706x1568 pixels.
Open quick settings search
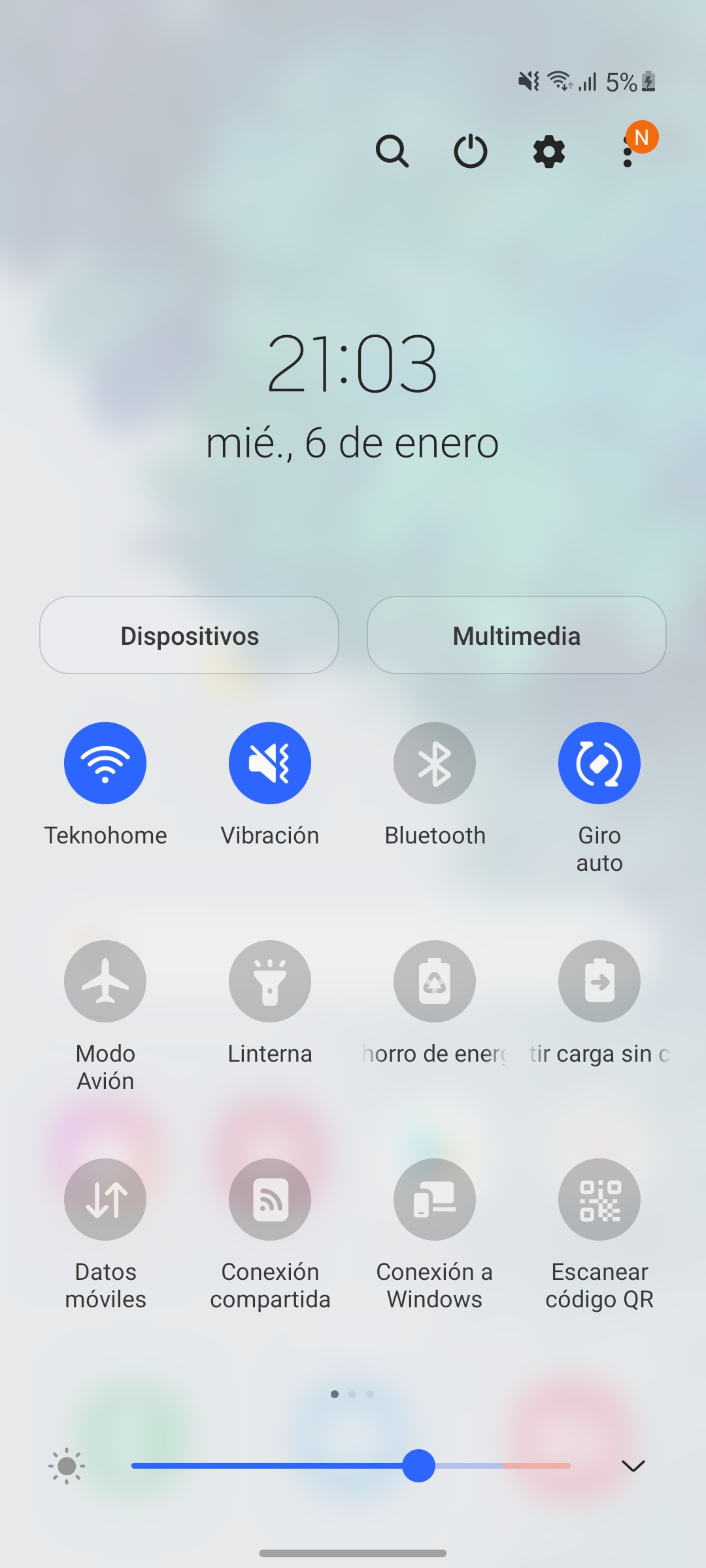pos(392,152)
